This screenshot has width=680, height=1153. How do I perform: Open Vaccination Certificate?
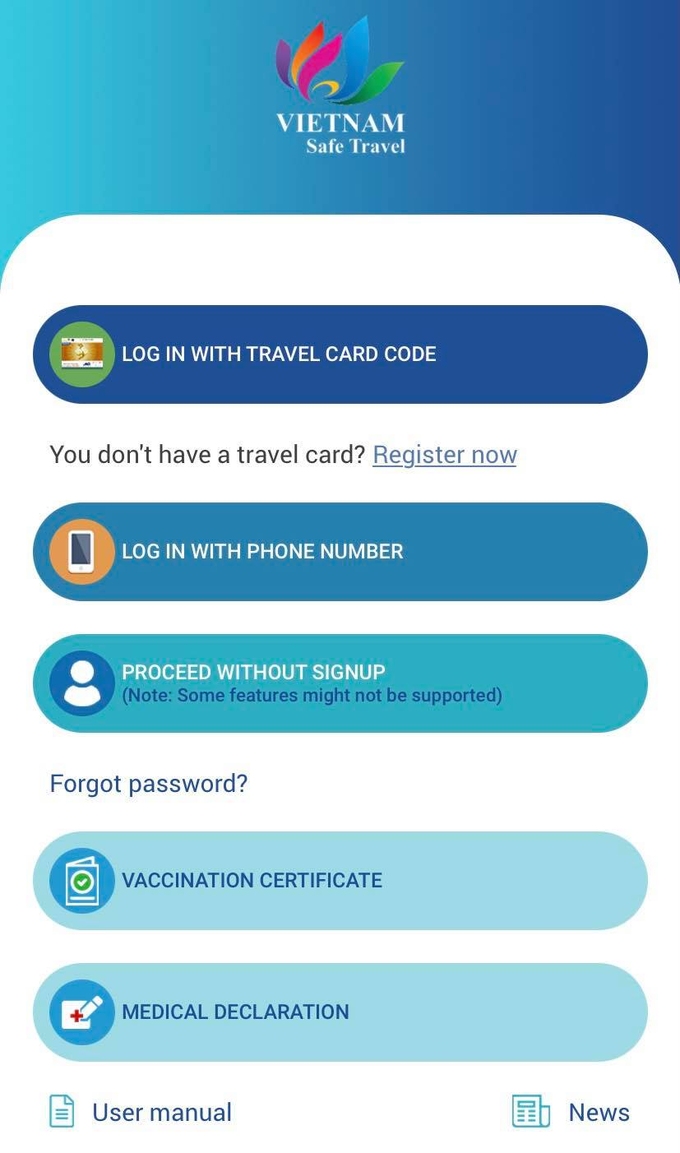[x=340, y=880]
